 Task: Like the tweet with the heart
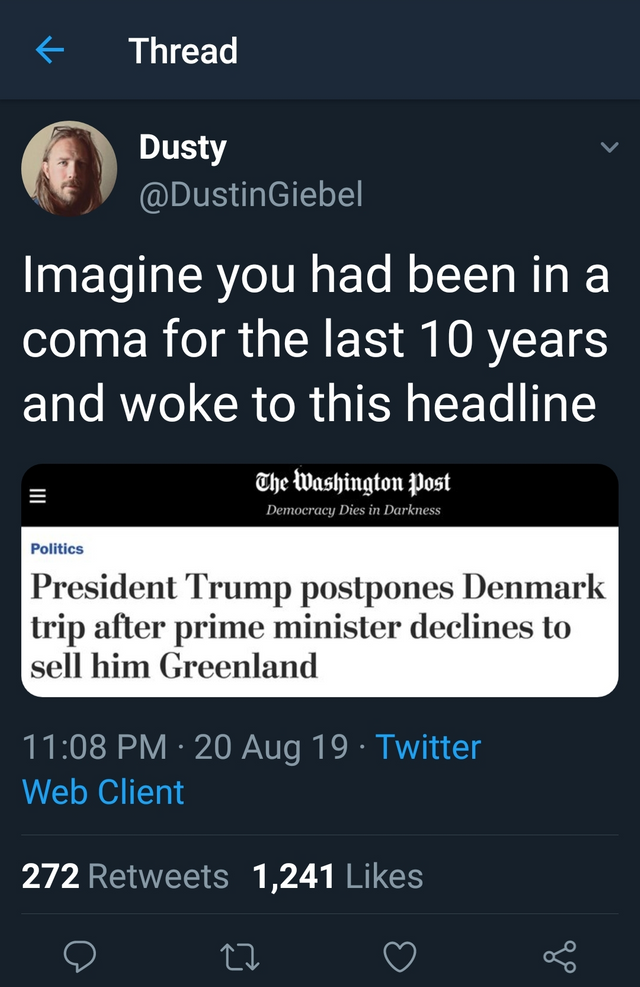click(x=400, y=956)
